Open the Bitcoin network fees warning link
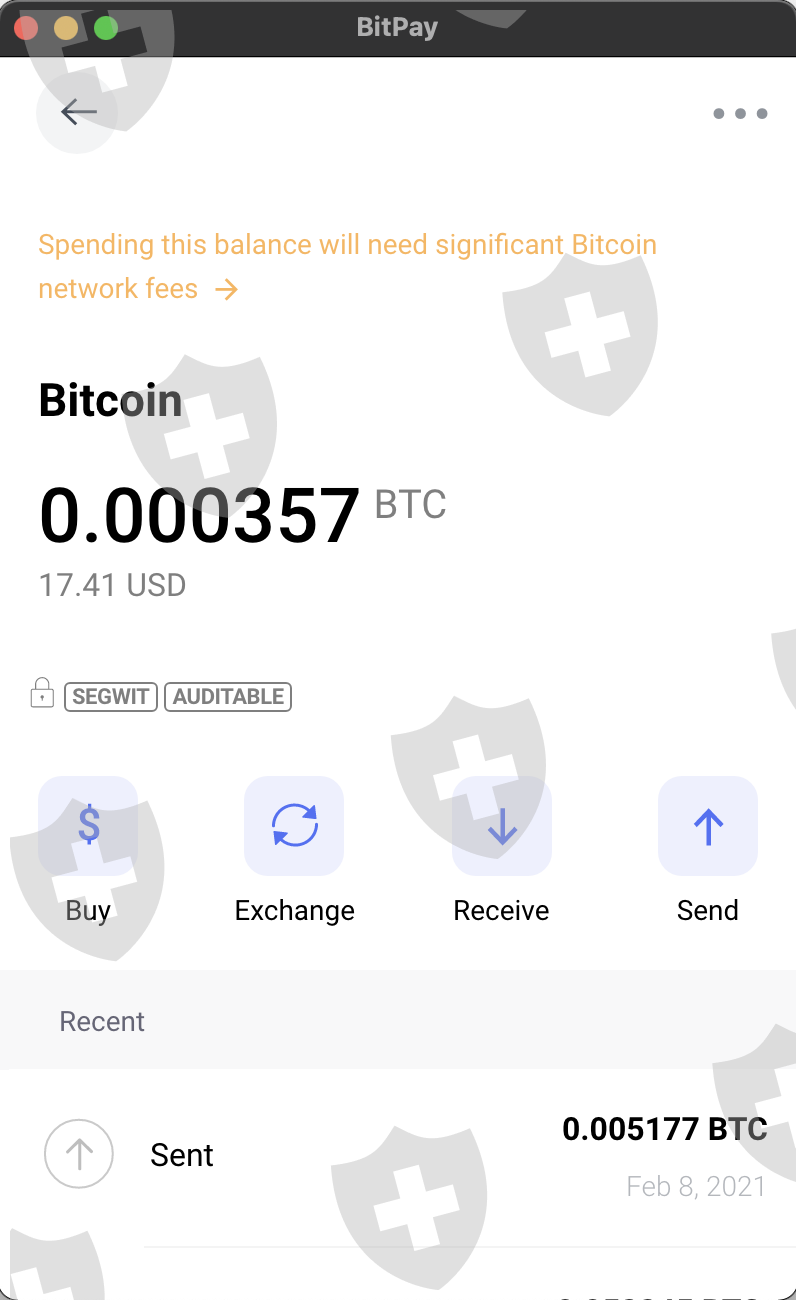Viewport: 796px width, 1300px height. click(x=347, y=266)
